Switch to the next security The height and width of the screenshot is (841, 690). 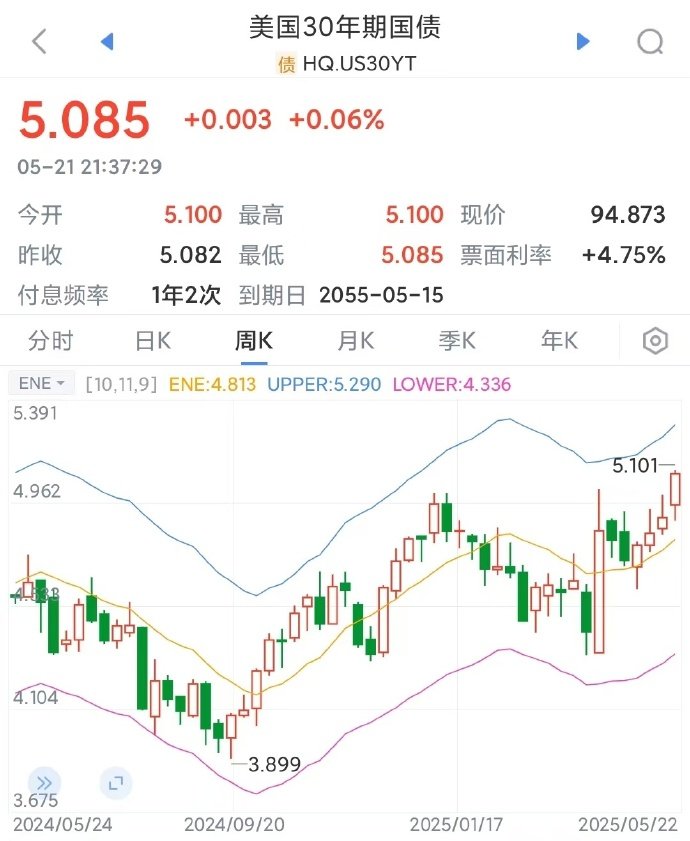point(584,41)
